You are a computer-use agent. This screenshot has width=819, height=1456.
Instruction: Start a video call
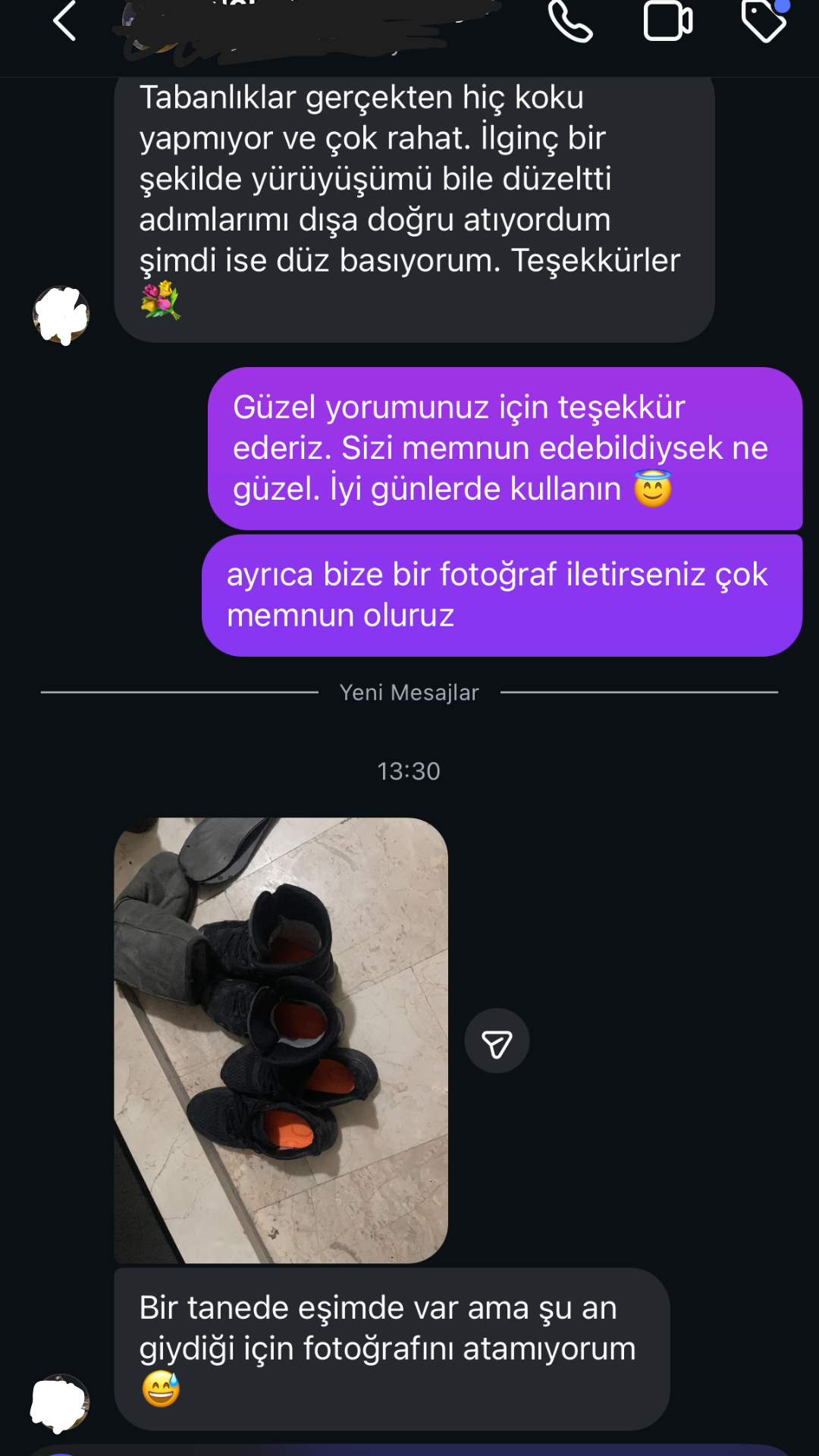pyautogui.click(x=667, y=21)
